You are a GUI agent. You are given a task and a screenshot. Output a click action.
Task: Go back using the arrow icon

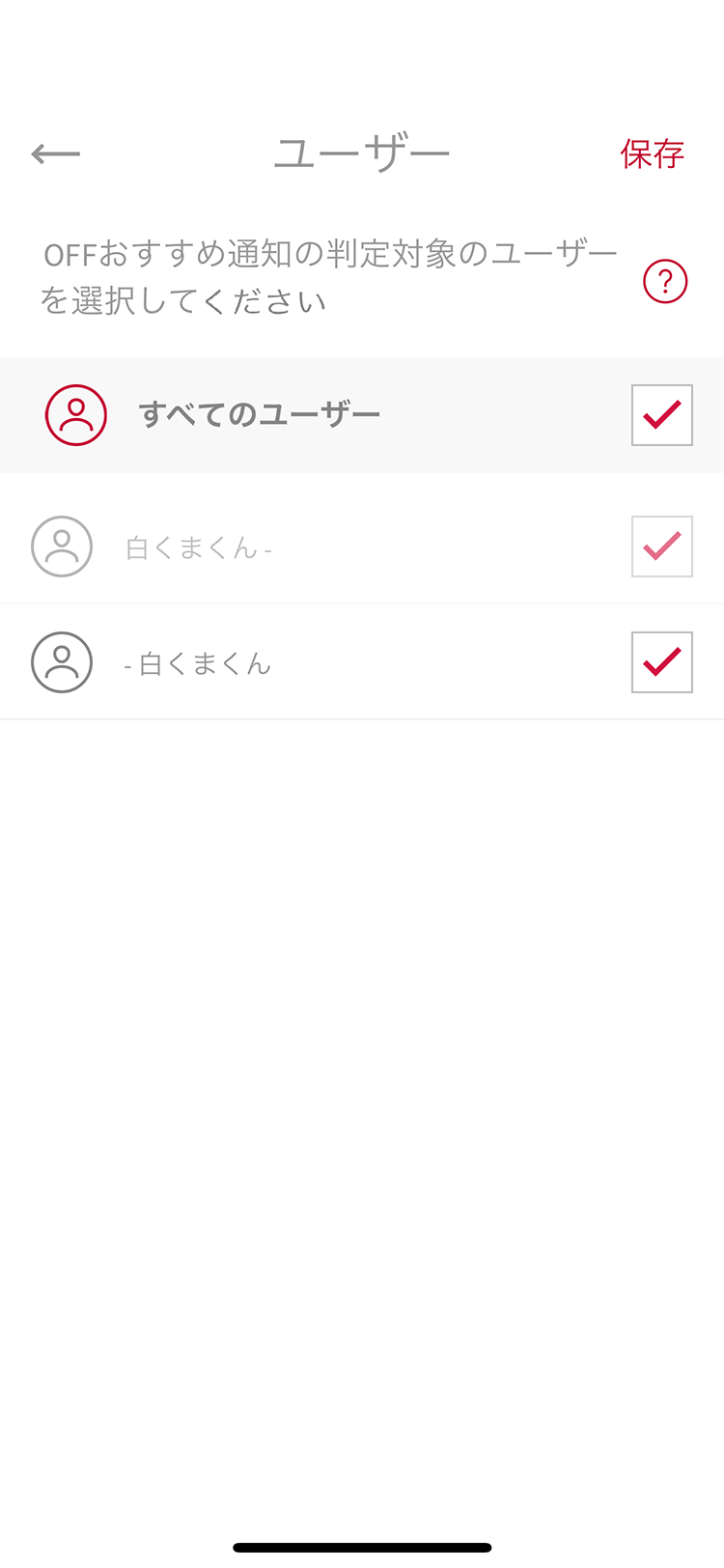pos(55,154)
